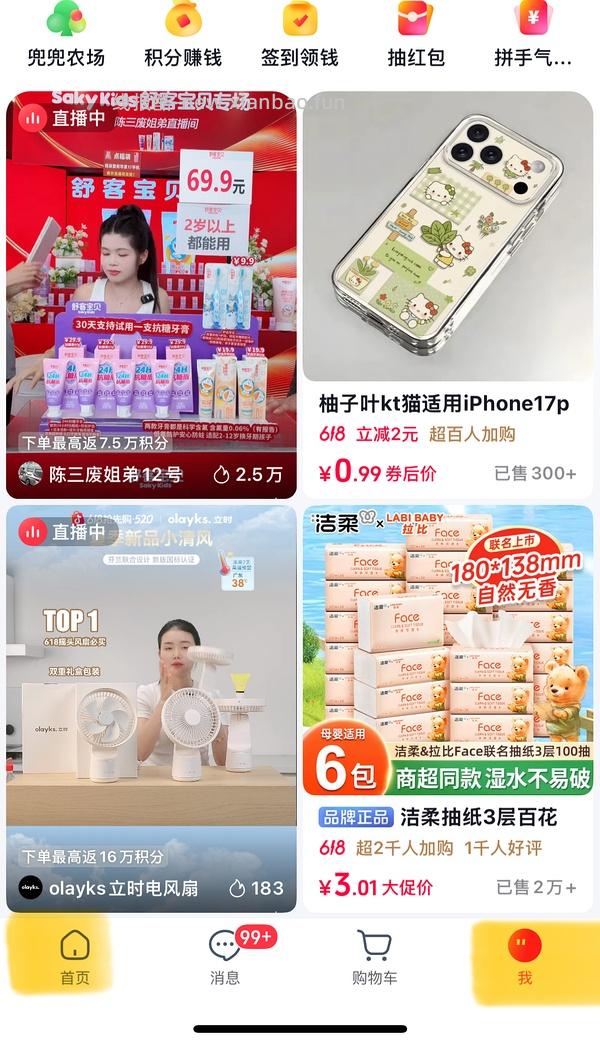Open 抽红包 red packet shortcut
The width and height of the screenshot is (600, 1045).
click(x=416, y=35)
